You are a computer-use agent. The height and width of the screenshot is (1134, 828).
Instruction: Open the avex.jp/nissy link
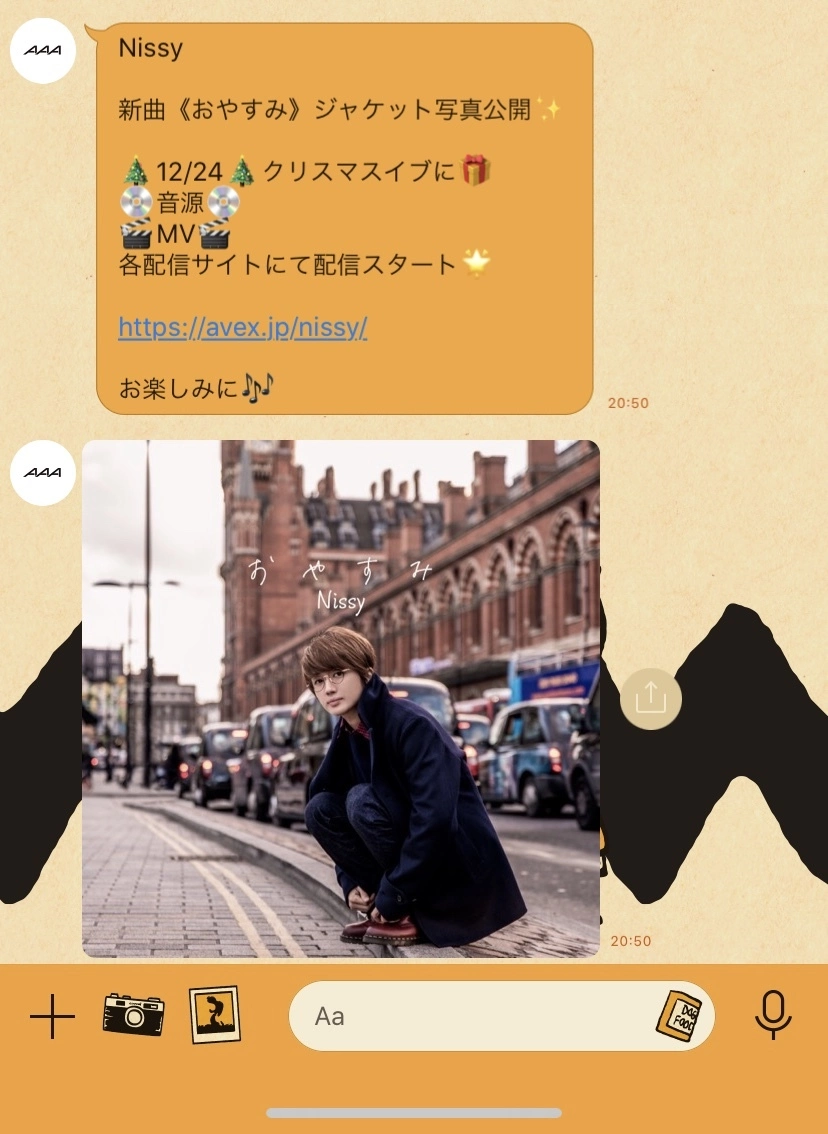tap(242, 327)
